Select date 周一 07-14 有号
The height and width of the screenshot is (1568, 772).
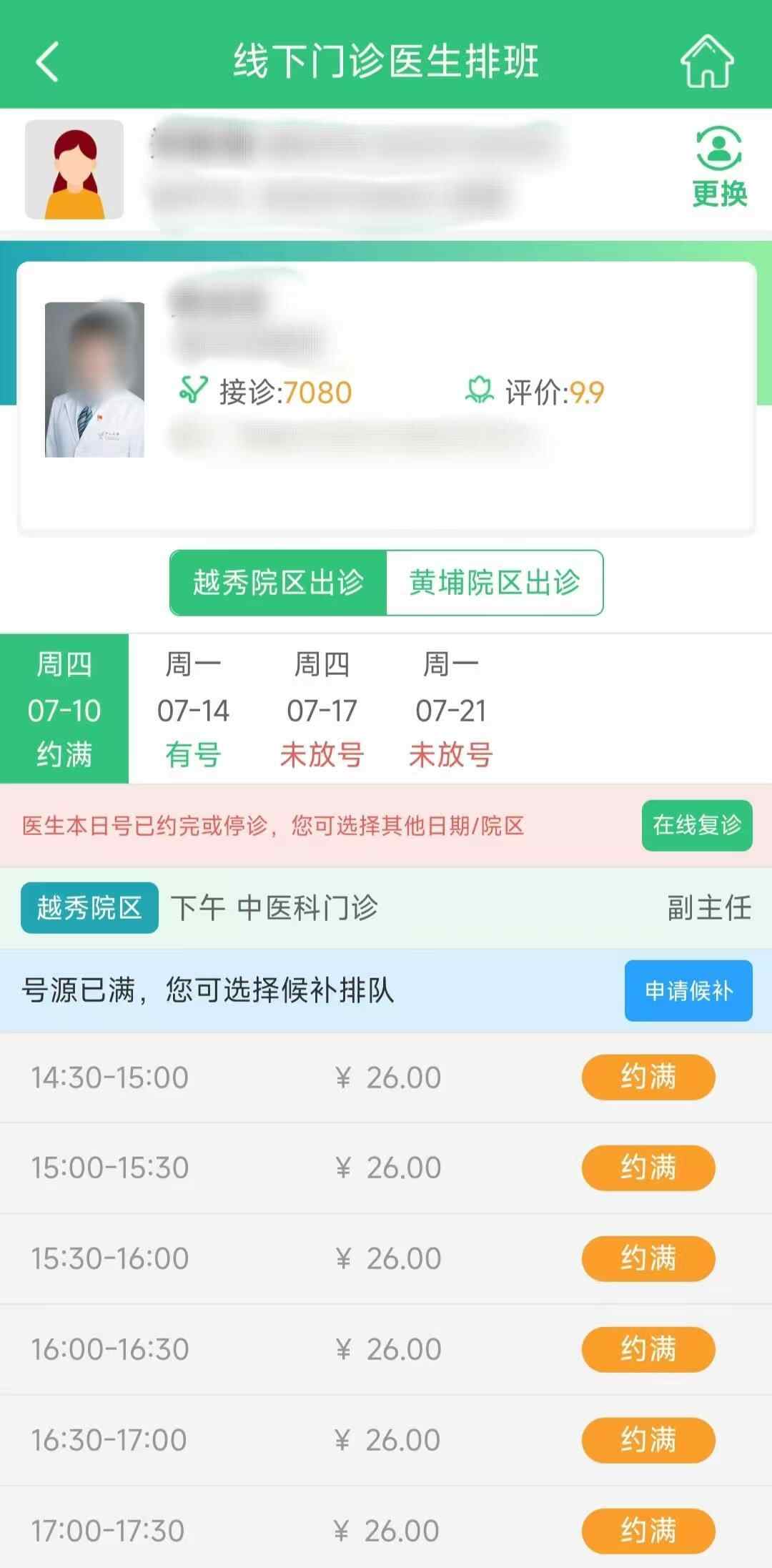[193, 709]
